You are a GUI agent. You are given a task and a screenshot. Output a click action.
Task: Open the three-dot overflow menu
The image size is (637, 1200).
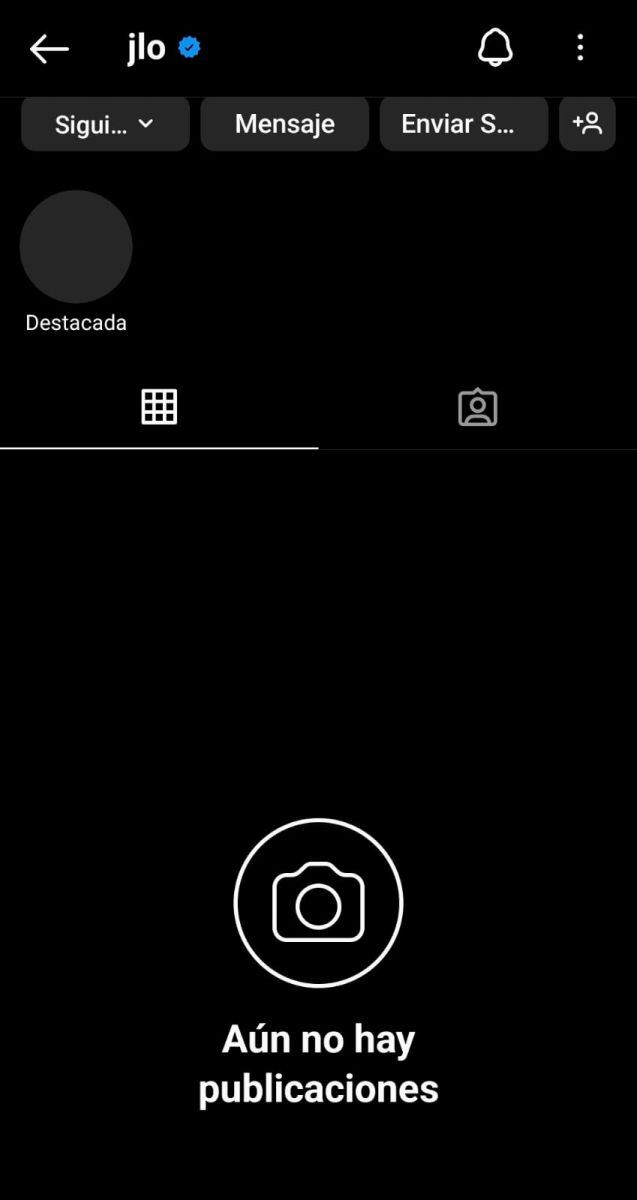tap(580, 47)
